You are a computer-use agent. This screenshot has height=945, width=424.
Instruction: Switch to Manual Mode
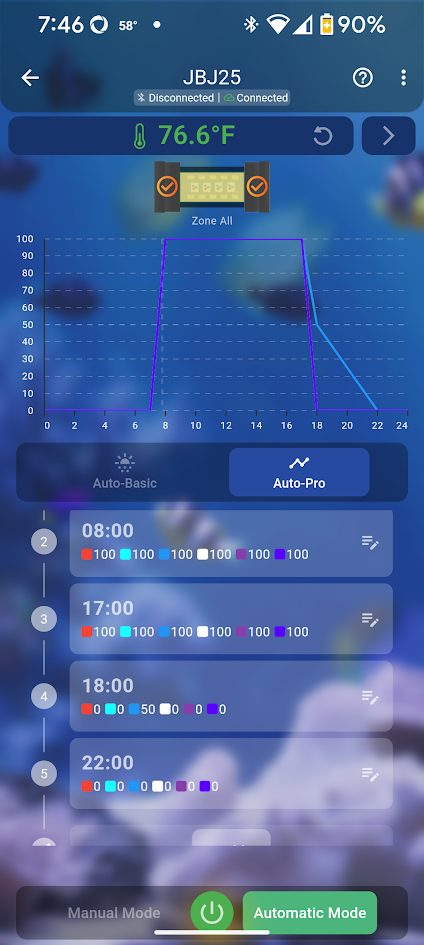point(114,912)
